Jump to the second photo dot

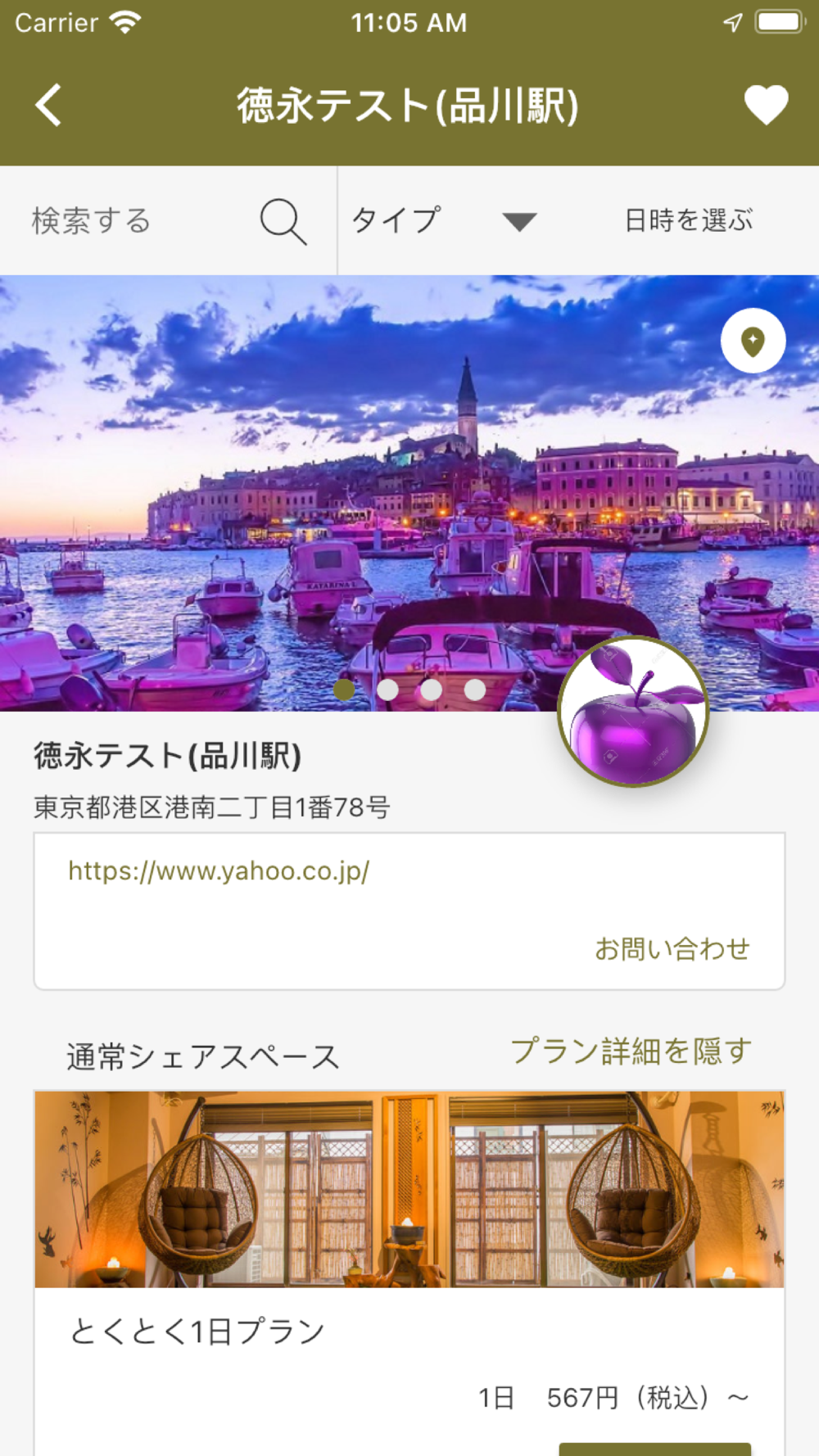point(388,690)
